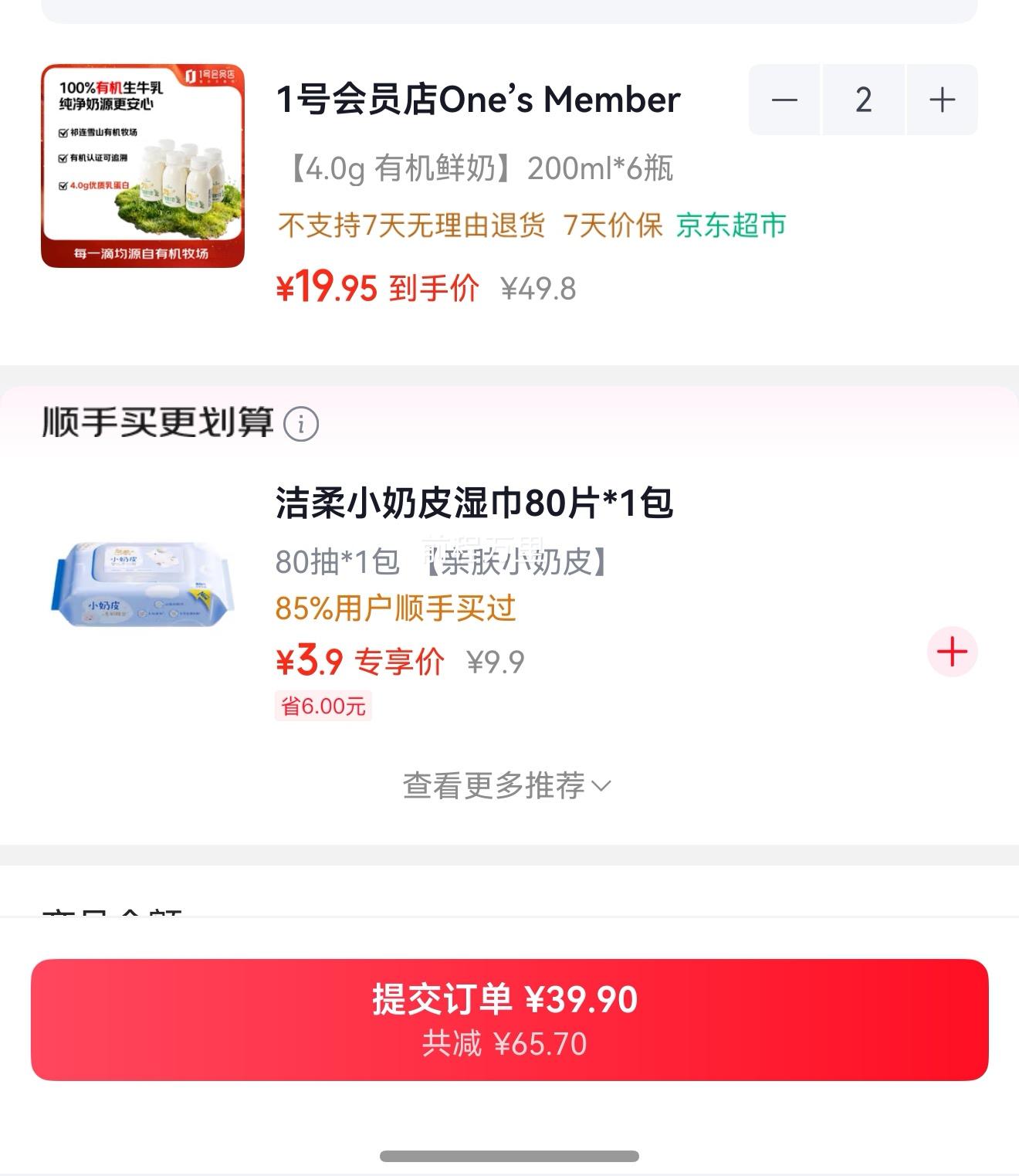Toggle the ¥3.9 专享价 exclusive price offer

[x=360, y=662]
